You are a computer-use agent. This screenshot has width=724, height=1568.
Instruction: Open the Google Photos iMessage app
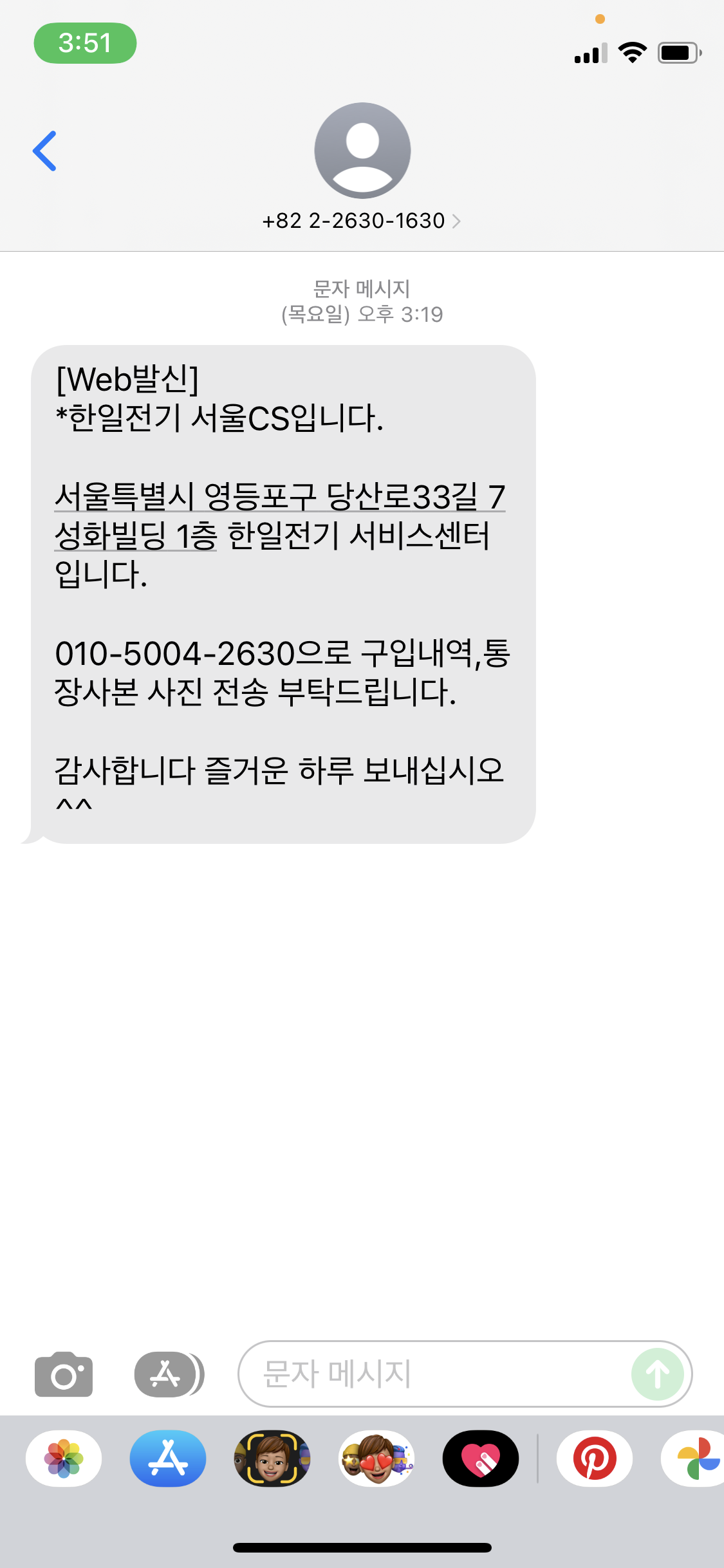pos(694,1459)
